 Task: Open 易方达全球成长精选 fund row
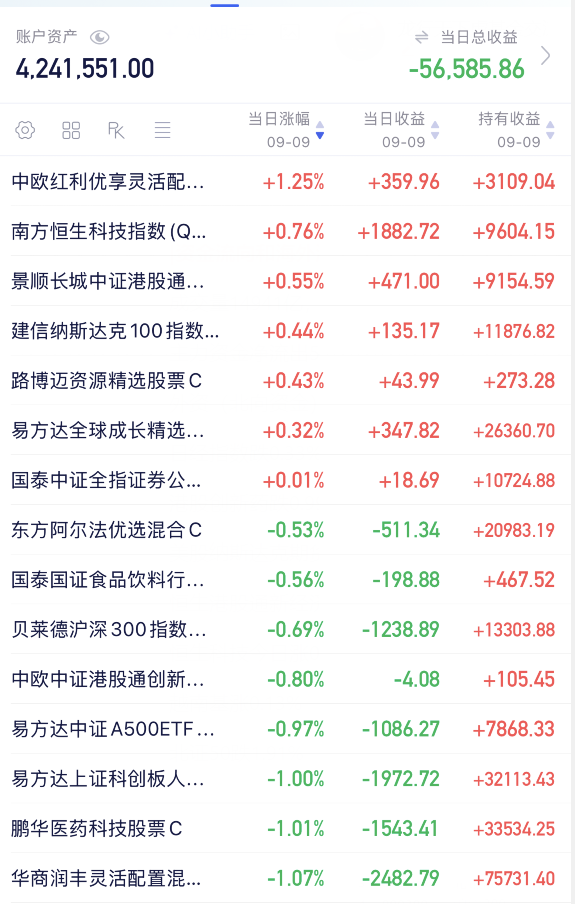(x=287, y=430)
